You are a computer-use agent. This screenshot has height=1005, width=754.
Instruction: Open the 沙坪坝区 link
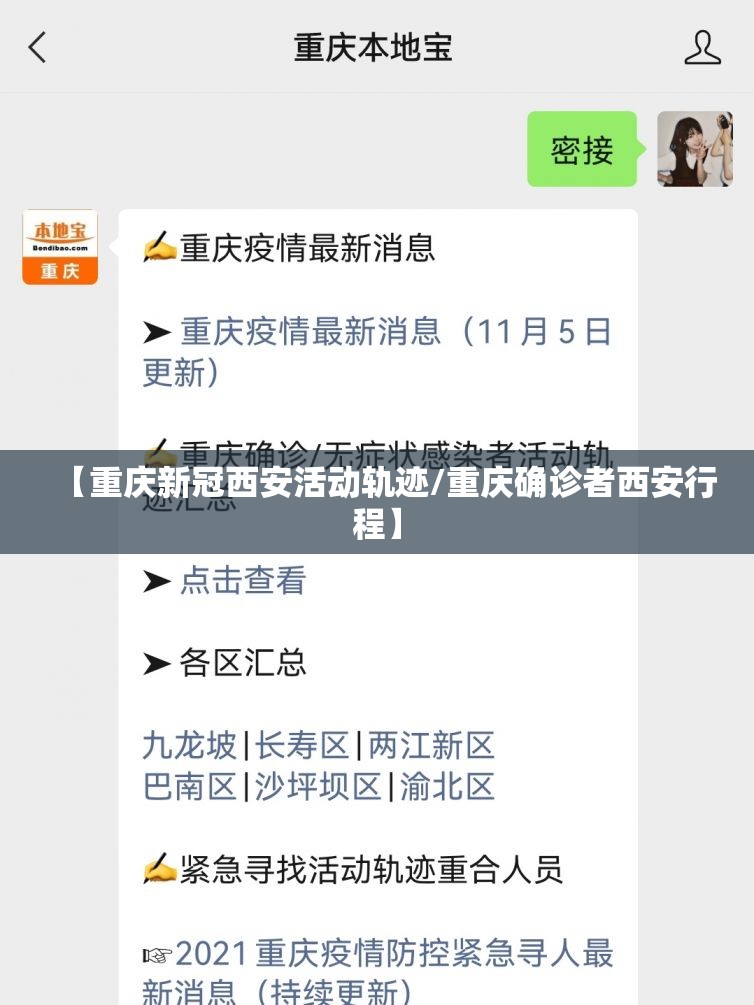318,787
